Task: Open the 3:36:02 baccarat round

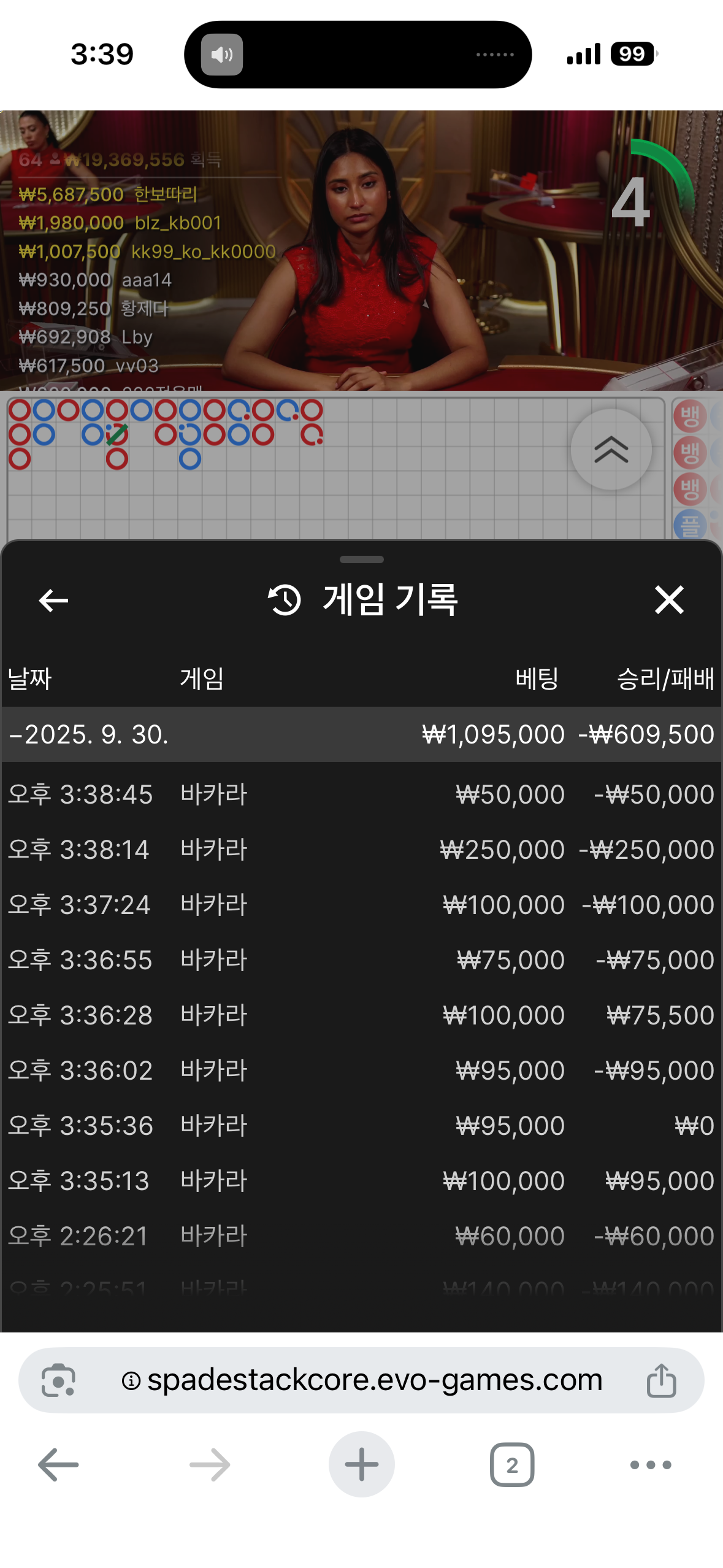Action: (x=361, y=1070)
